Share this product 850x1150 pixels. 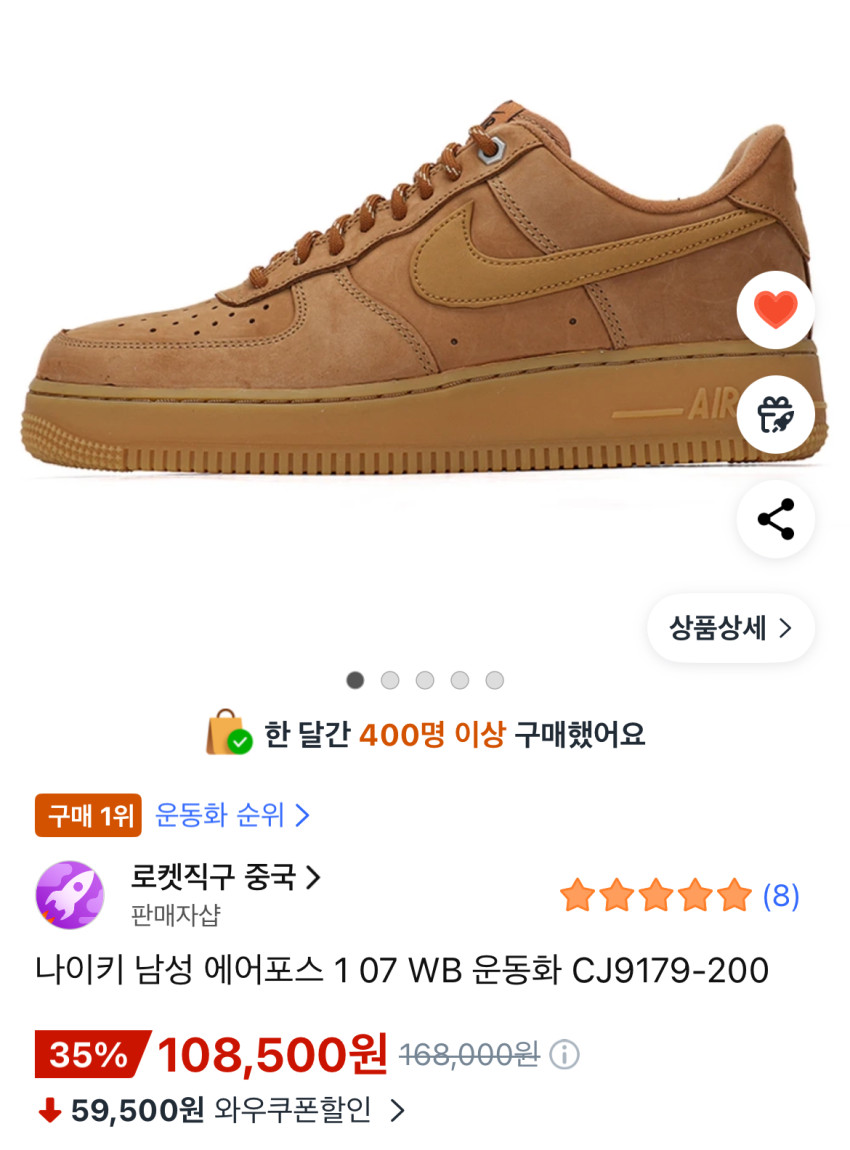[775, 519]
